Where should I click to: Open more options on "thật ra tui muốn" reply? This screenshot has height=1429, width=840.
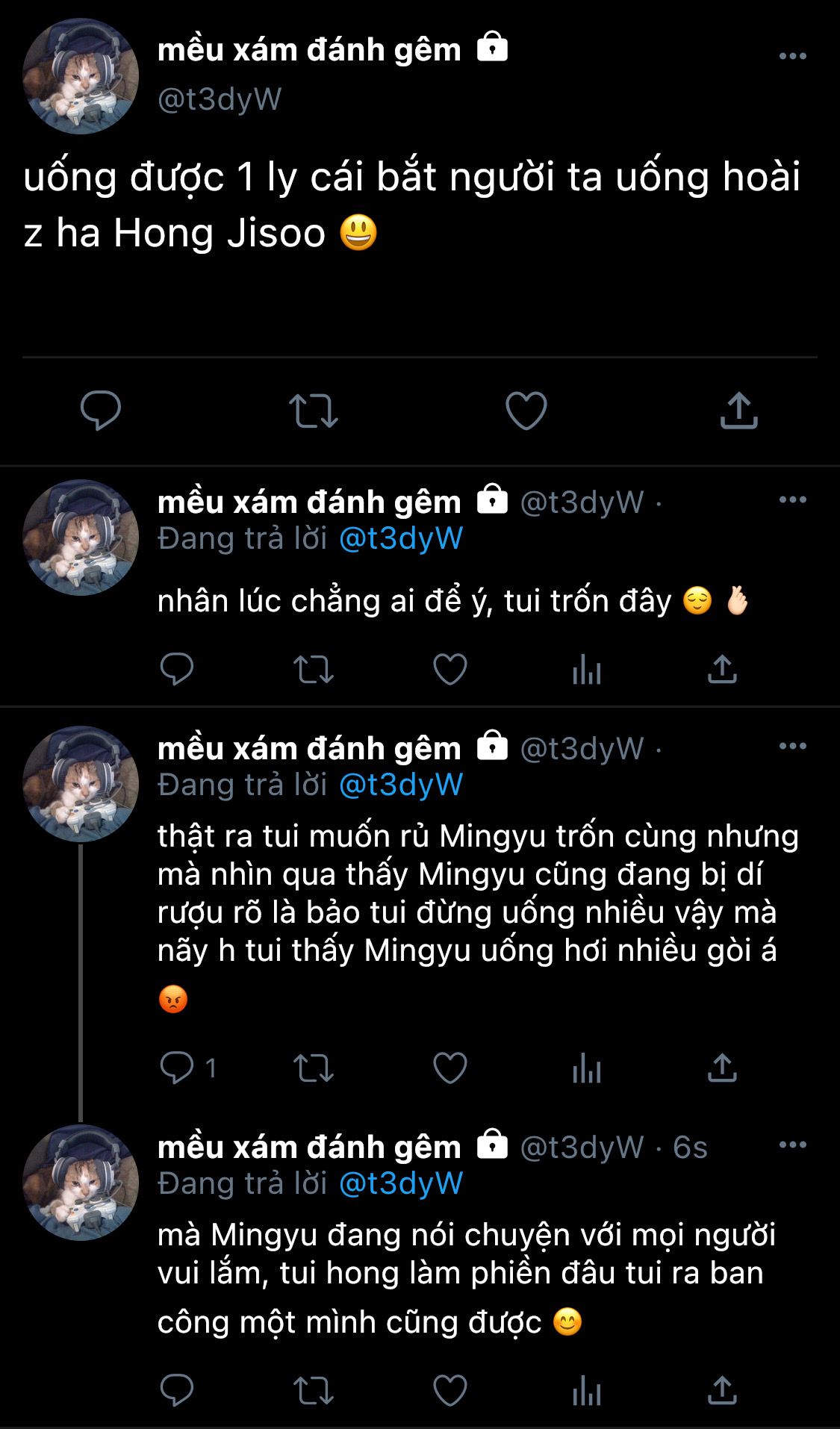click(792, 746)
